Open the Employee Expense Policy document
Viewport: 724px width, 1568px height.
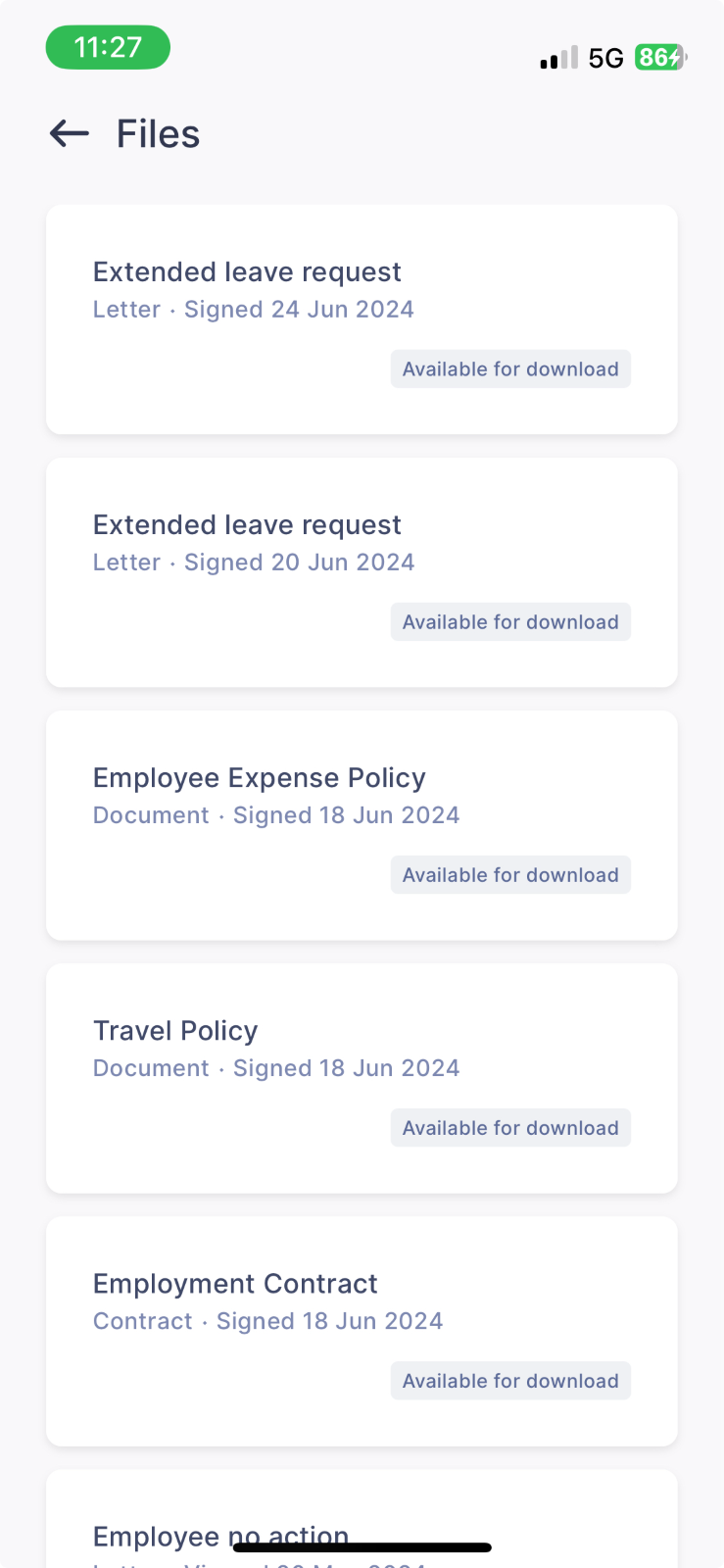pyautogui.click(x=362, y=825)
